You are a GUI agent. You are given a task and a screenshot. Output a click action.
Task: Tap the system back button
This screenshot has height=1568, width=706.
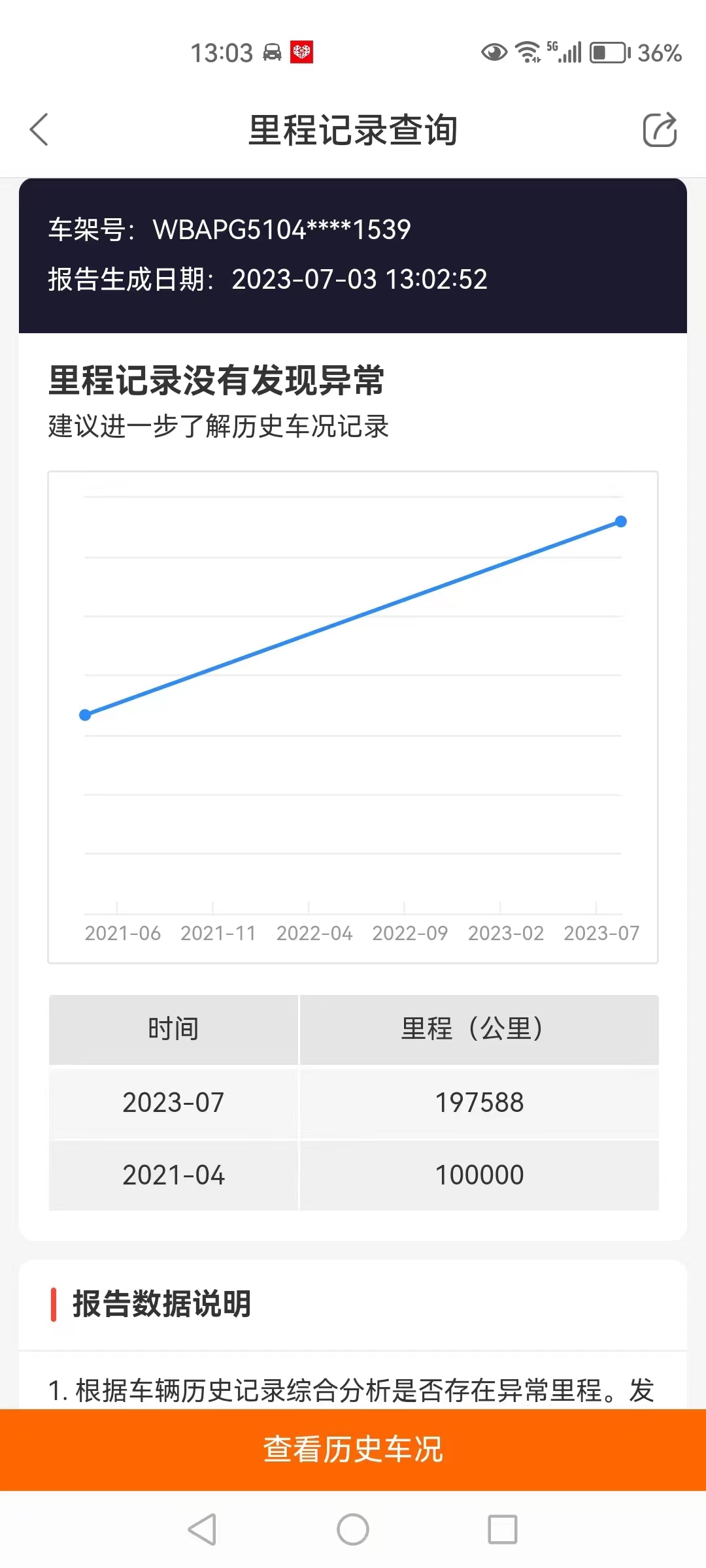point(202,1529)
